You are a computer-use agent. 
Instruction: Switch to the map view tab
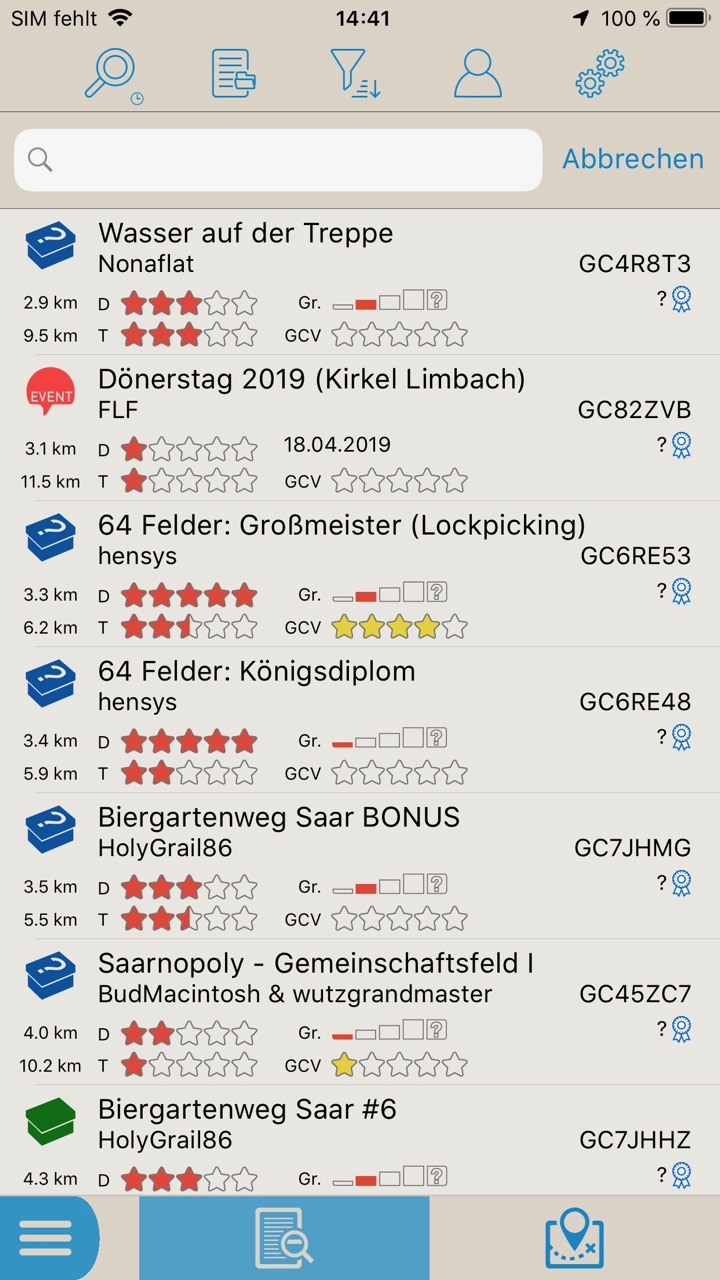coord(575,1238)
